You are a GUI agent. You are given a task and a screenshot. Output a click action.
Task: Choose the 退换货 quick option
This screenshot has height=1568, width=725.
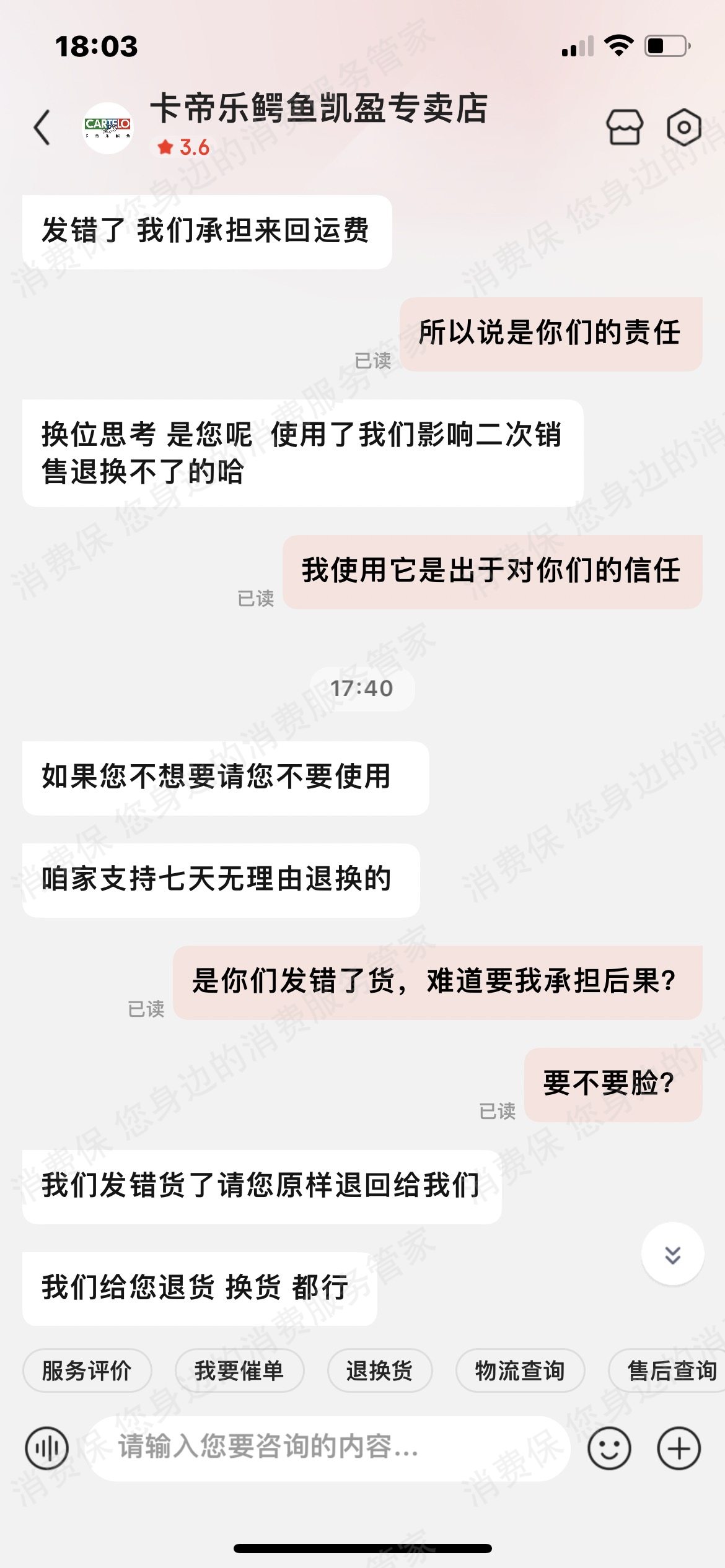(379, 1370)
